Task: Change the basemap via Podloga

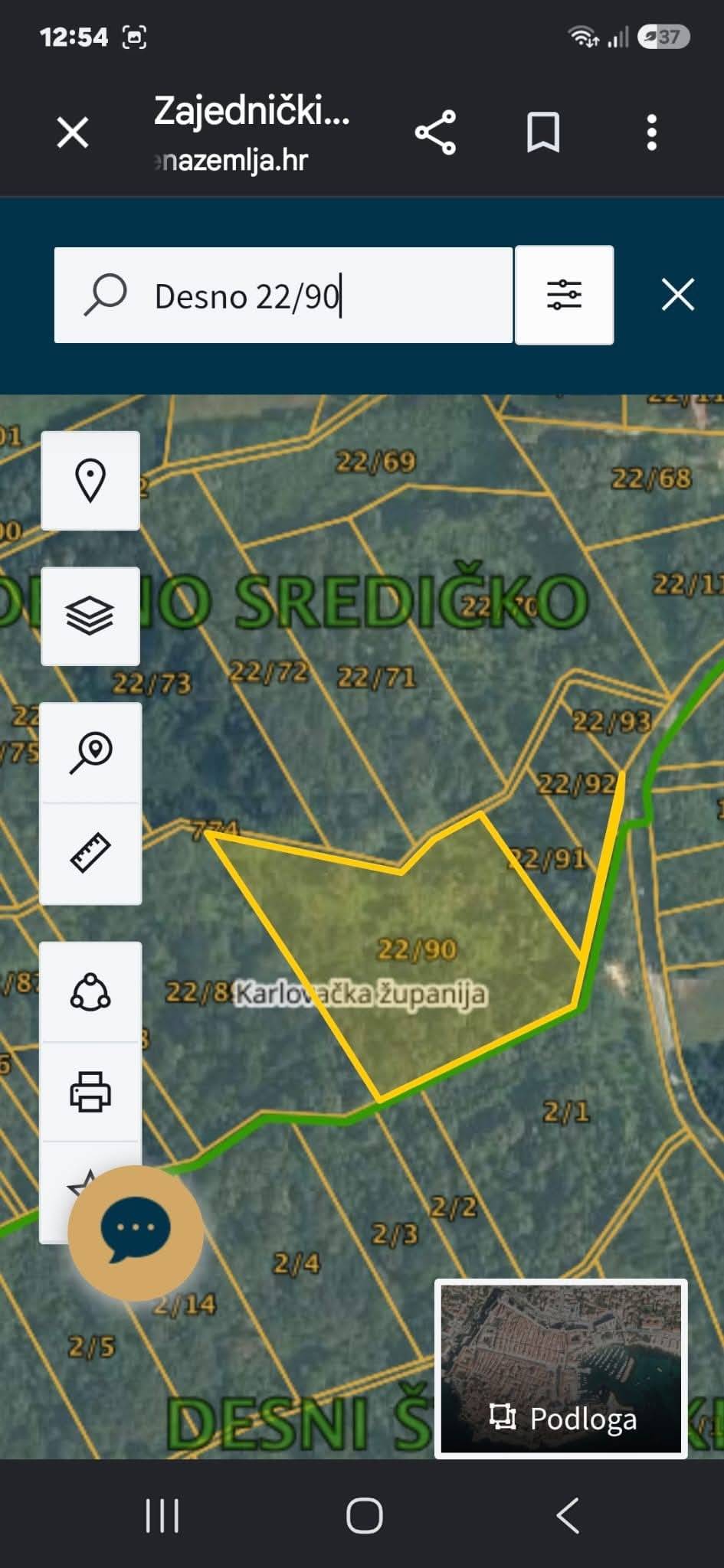Action: point(562,1368)
